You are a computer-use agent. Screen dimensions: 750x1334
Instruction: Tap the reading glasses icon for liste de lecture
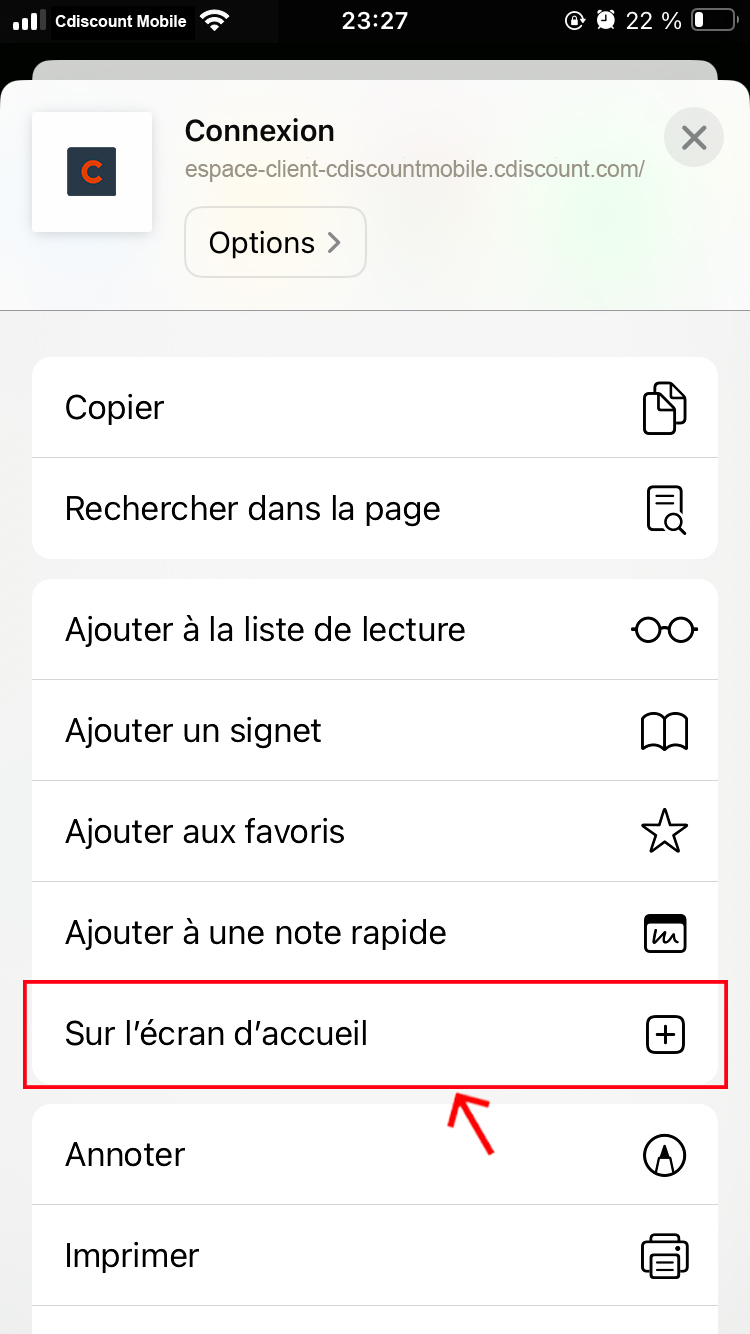[x=664, y=629]
